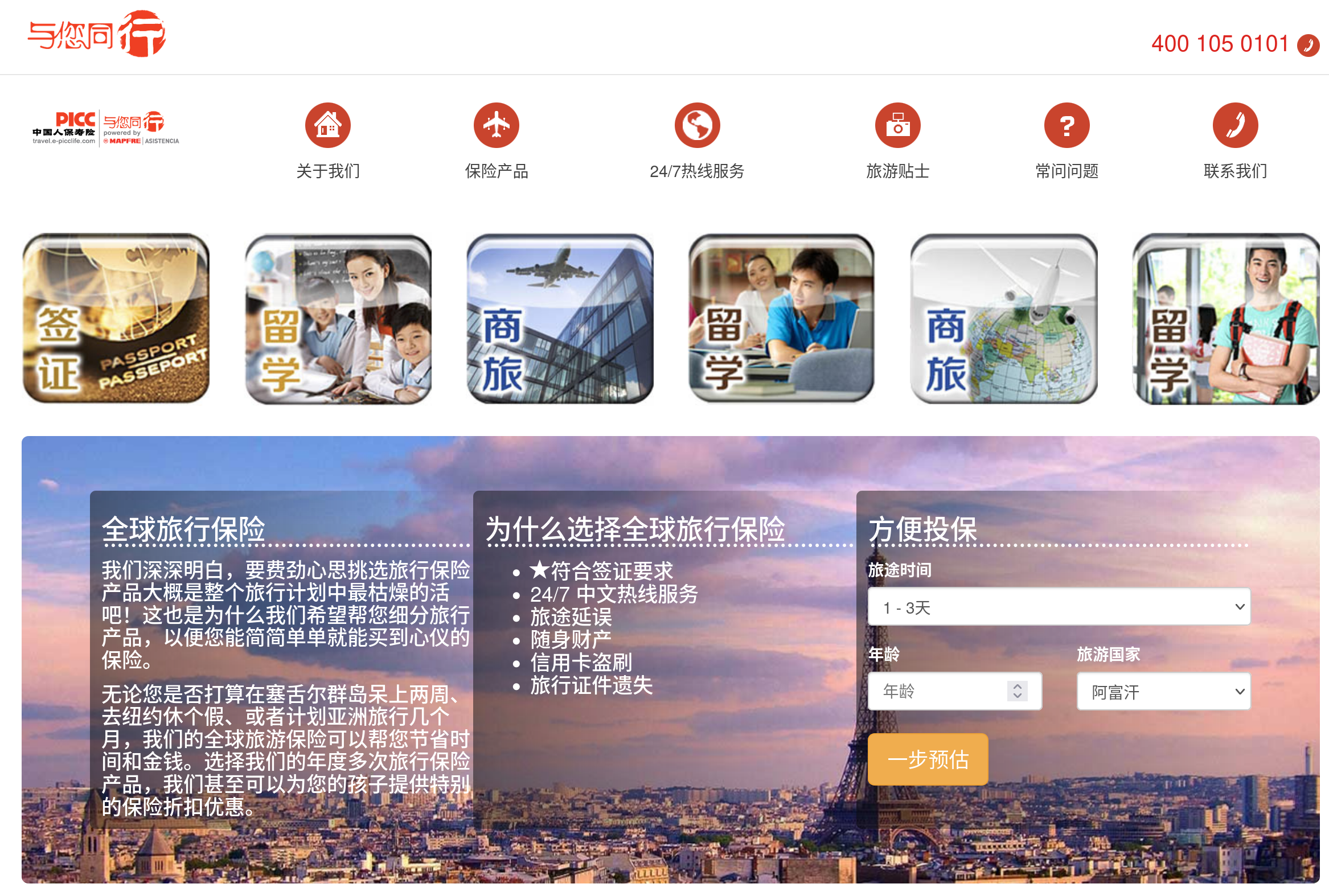
Task: Open 24/7热线服务 page
Action: (x=697, y=140)
